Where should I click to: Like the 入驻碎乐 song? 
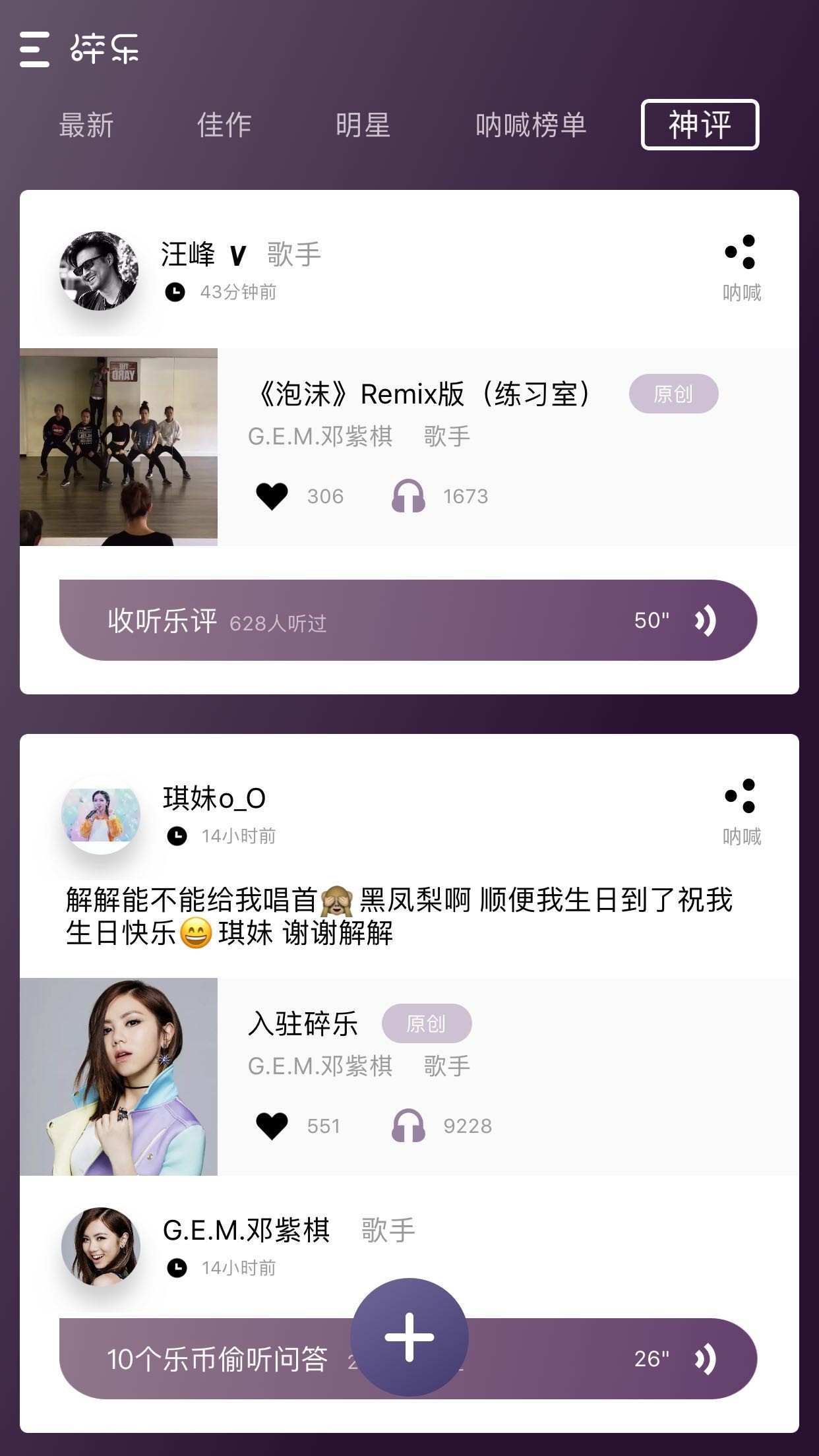pos(272,1126)
